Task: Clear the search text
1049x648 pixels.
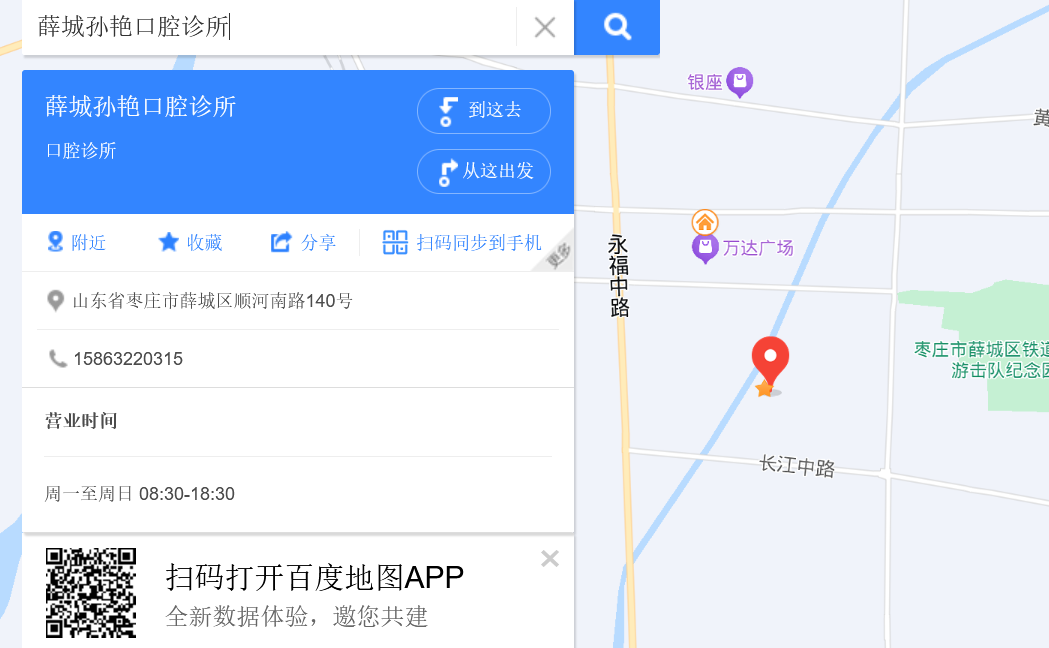Action: [545, 27]
